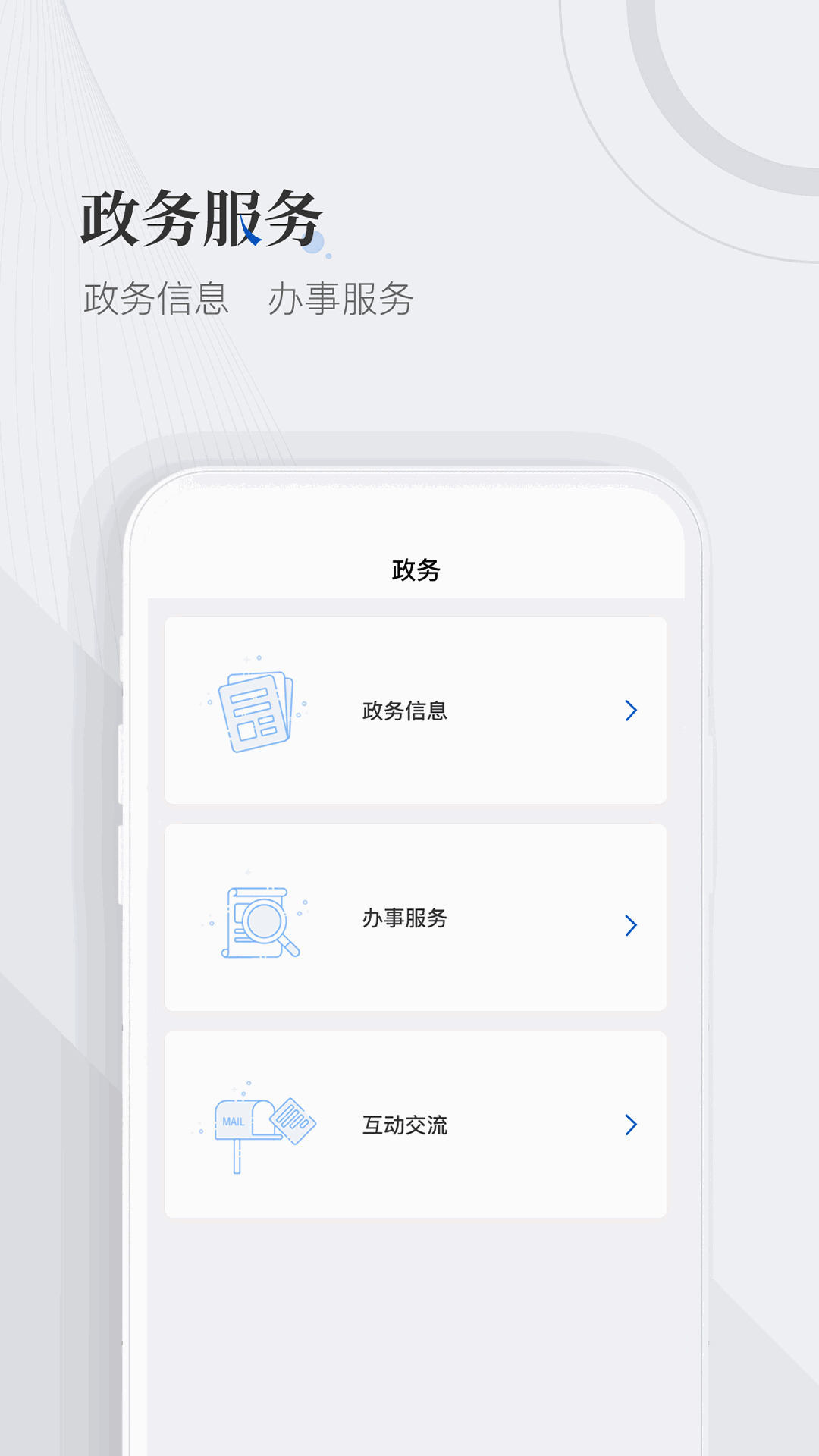Viewport: 819px width, 1456px height.
Task: Expand 办事服务 using the arrow chevron
Action: click(630, 924)
